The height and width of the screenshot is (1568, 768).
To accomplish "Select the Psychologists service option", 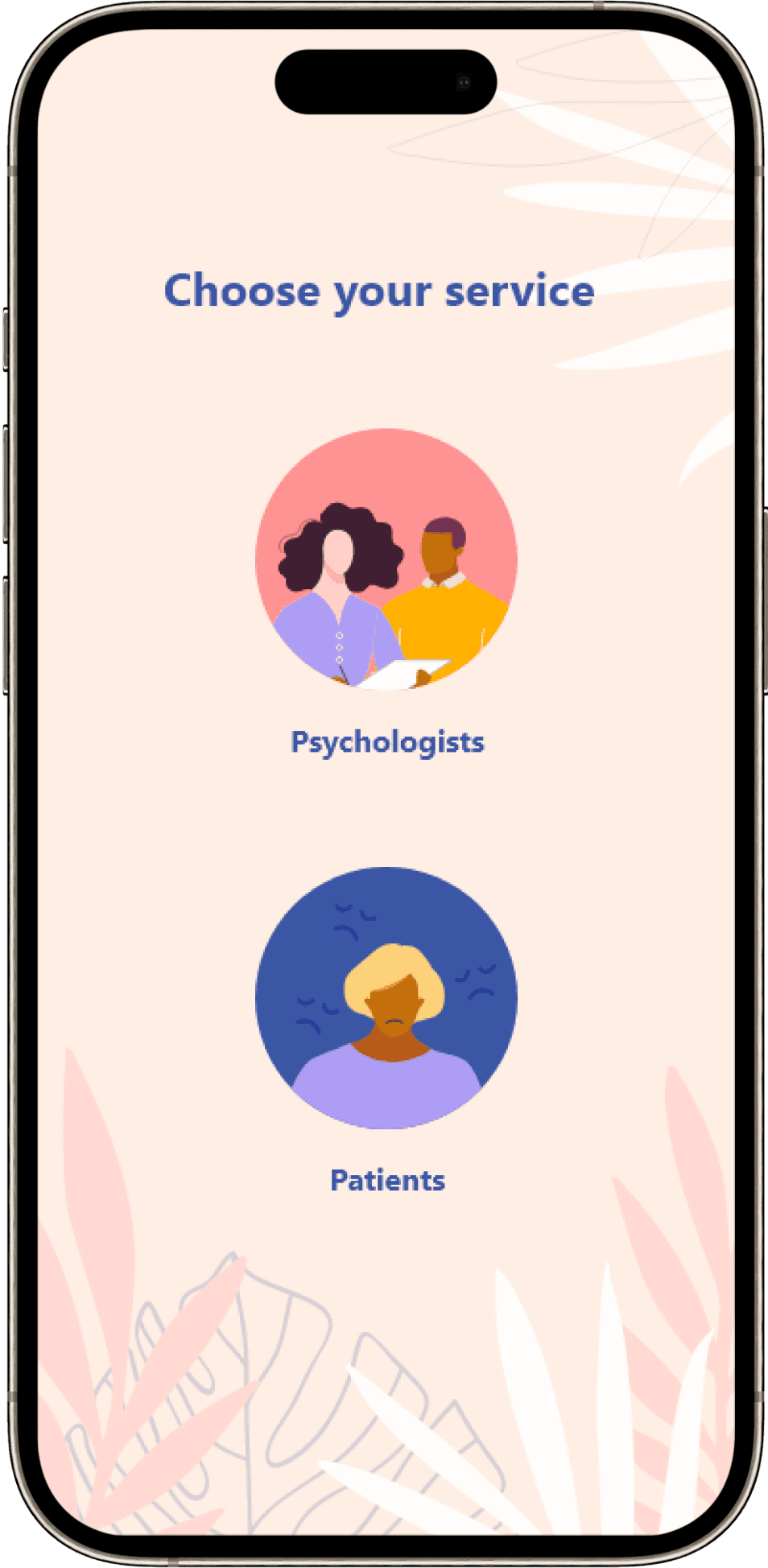I will coord(386,560).
